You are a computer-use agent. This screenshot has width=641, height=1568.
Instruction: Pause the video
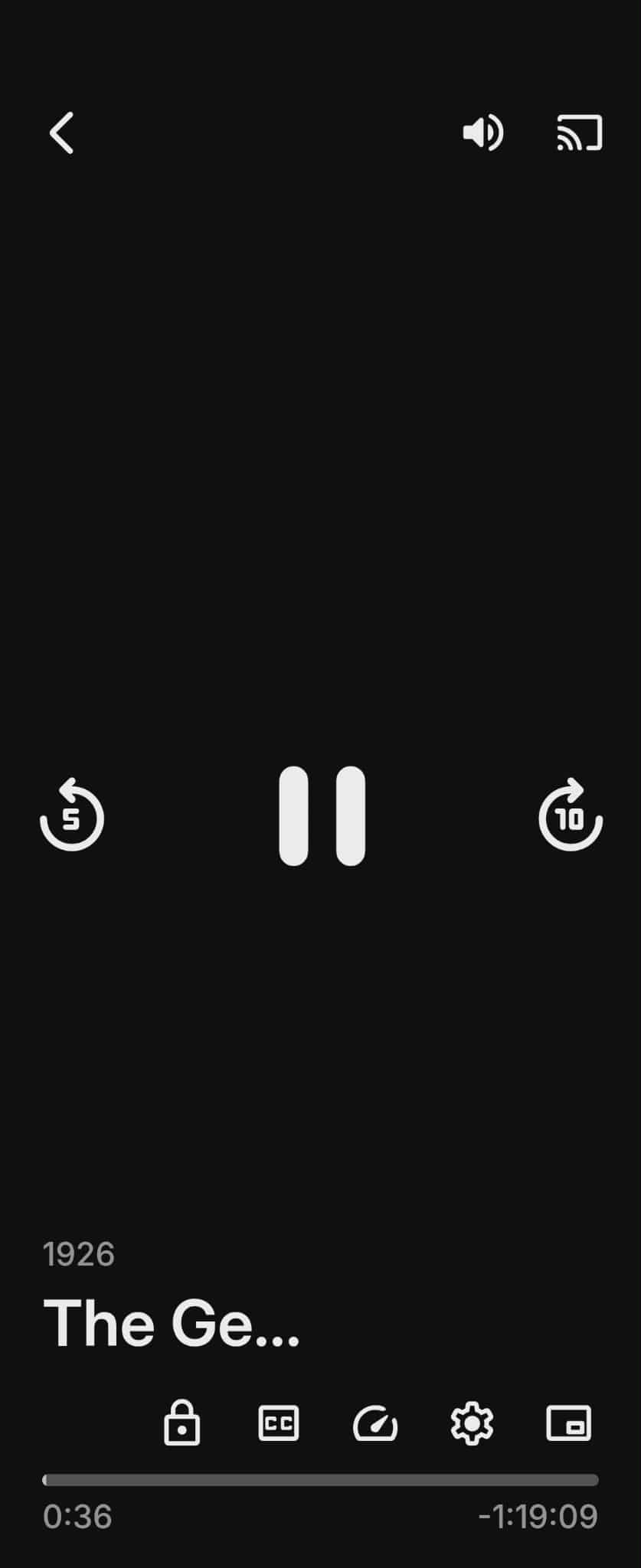pyautogui.click(x=322, y=816)
